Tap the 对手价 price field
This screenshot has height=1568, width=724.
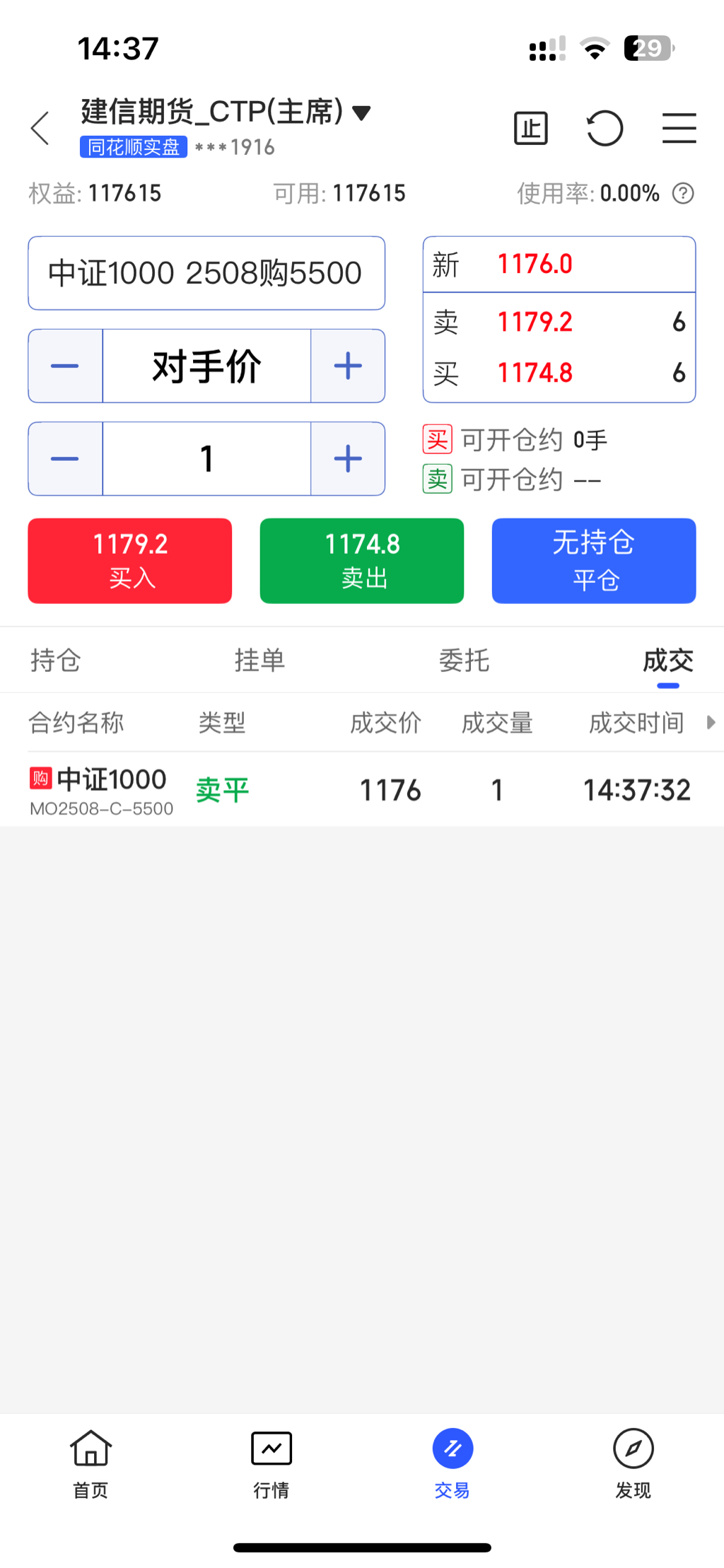206,366
